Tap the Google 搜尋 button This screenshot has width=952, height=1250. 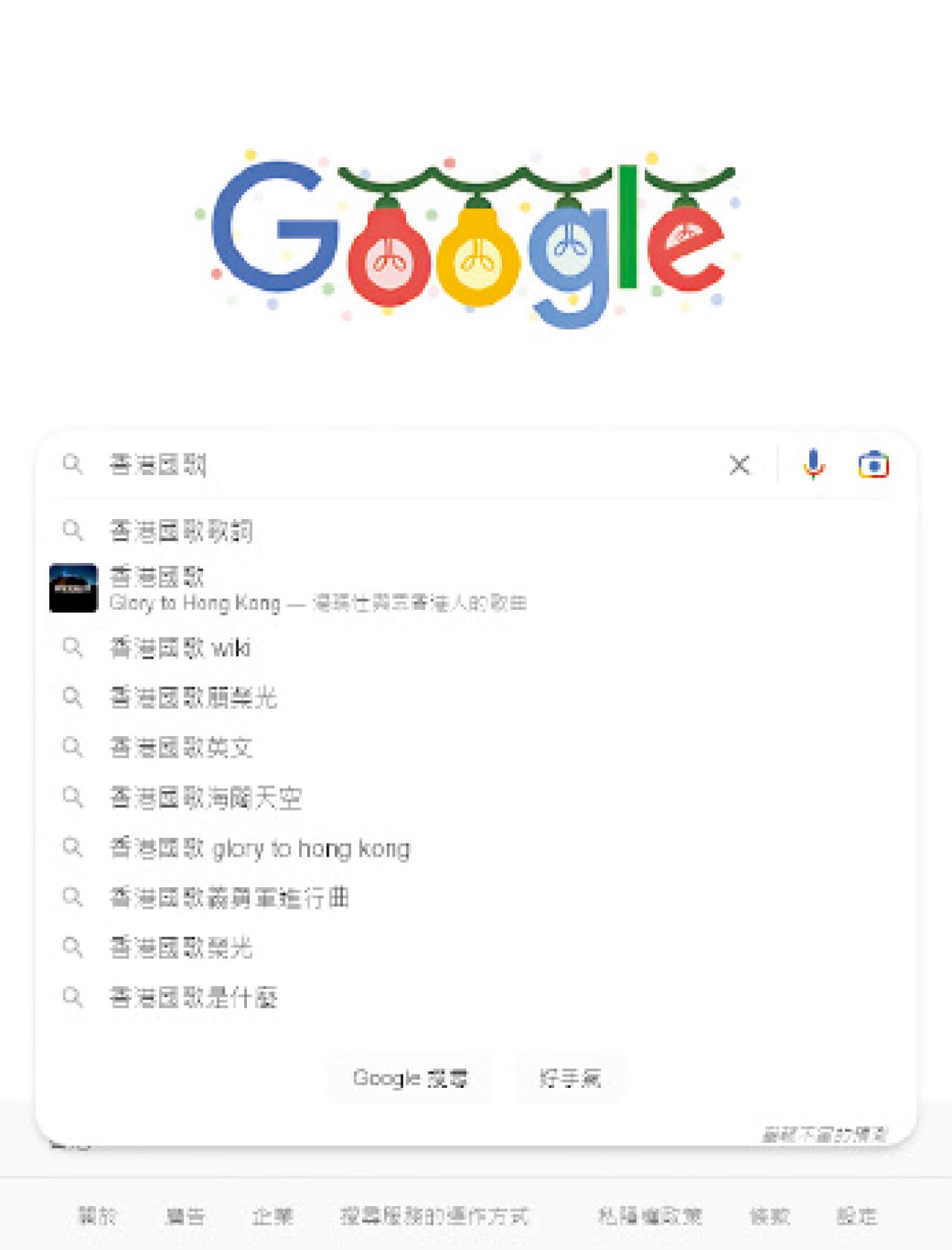pos(410,1078)
